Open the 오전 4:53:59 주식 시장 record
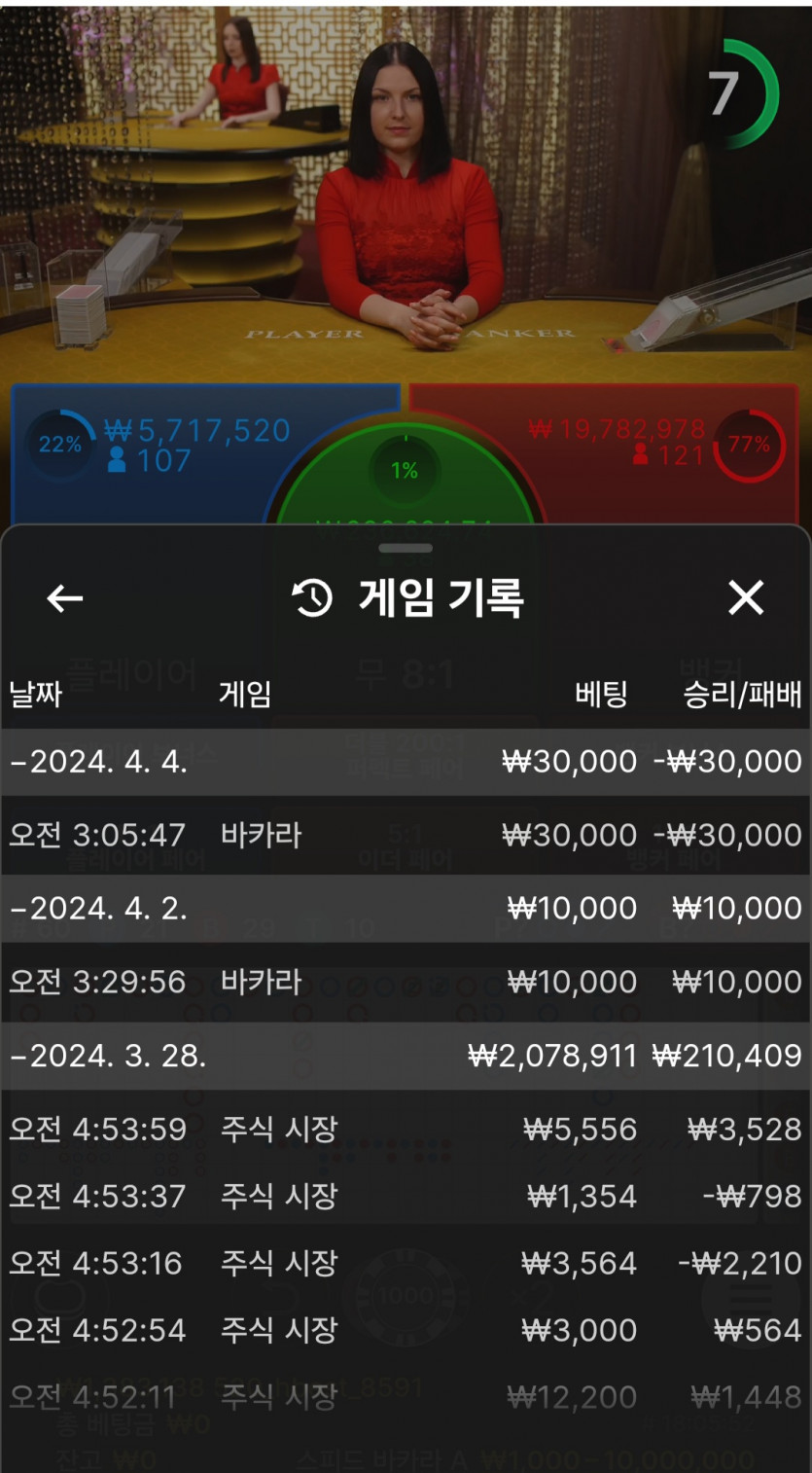812x1473 pixels. (405, 1130)
